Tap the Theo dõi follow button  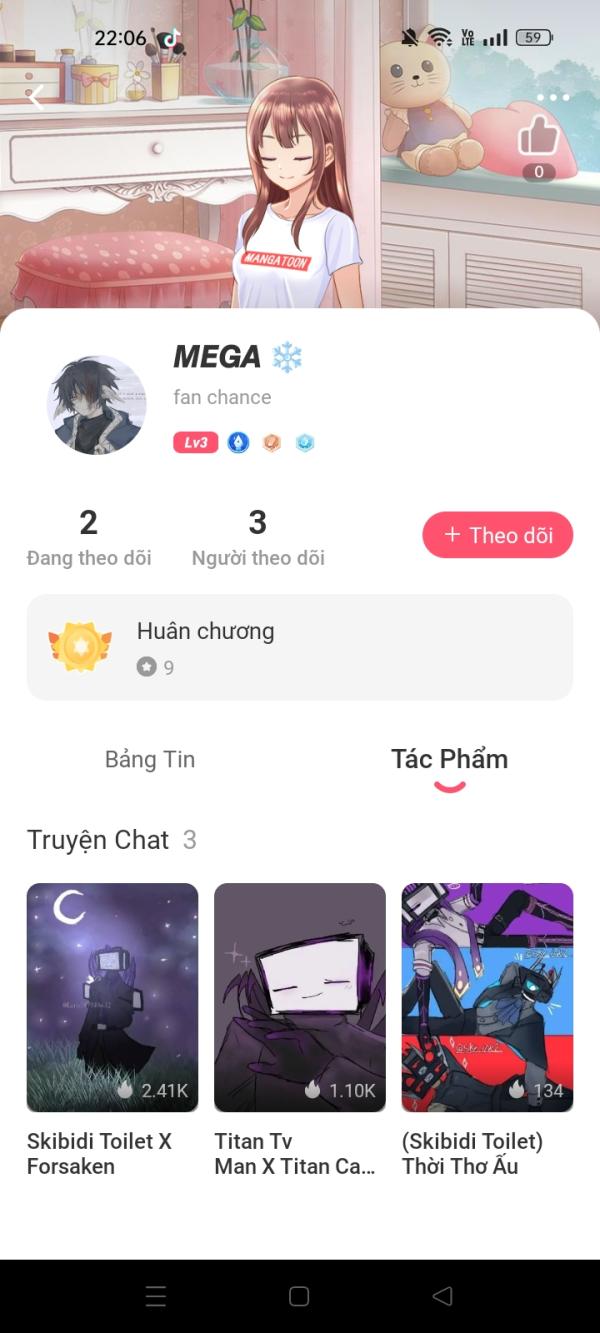tap(497, 535)
